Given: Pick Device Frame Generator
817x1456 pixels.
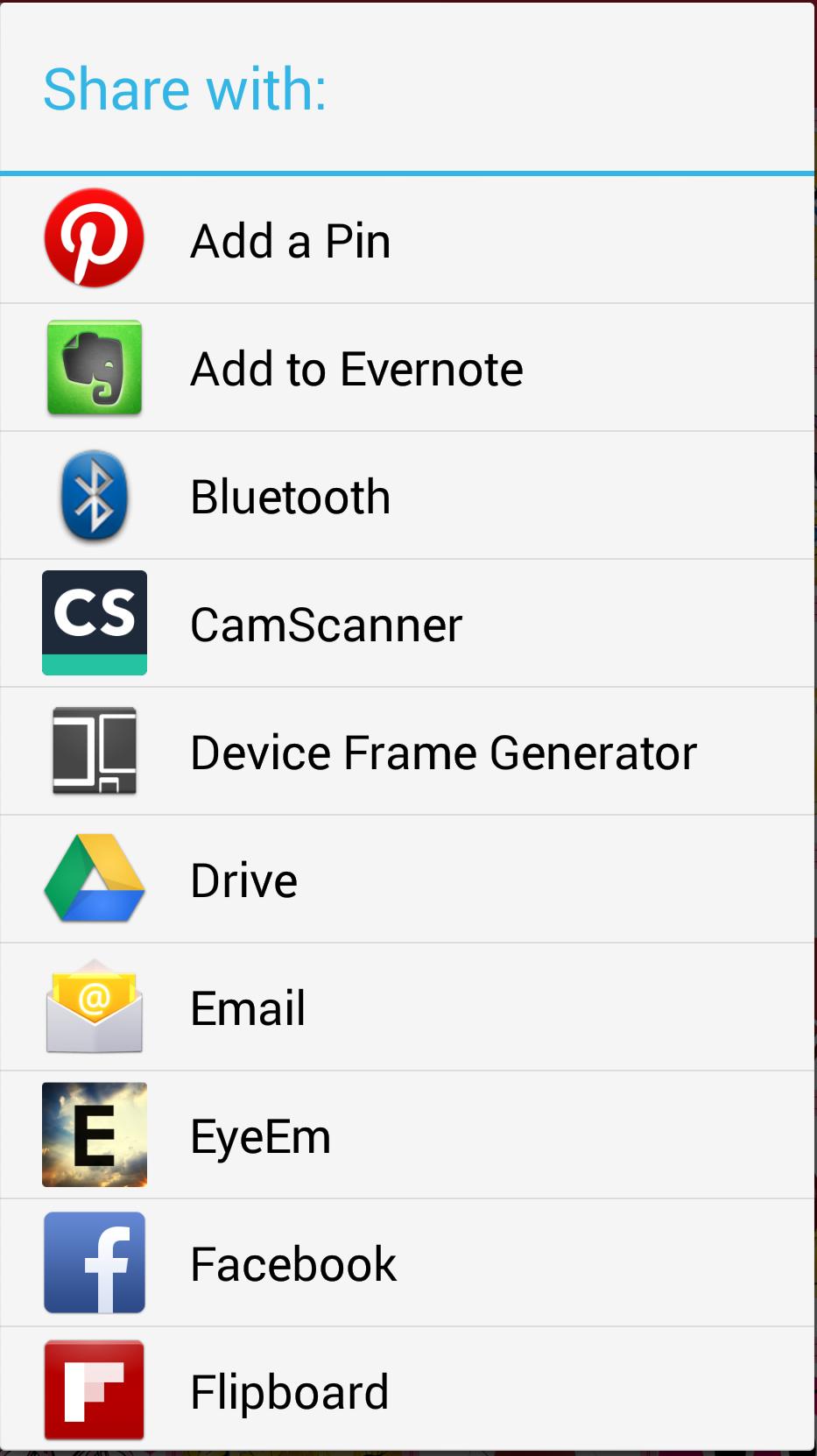Looking at the screenshot, I should [407, 752].
